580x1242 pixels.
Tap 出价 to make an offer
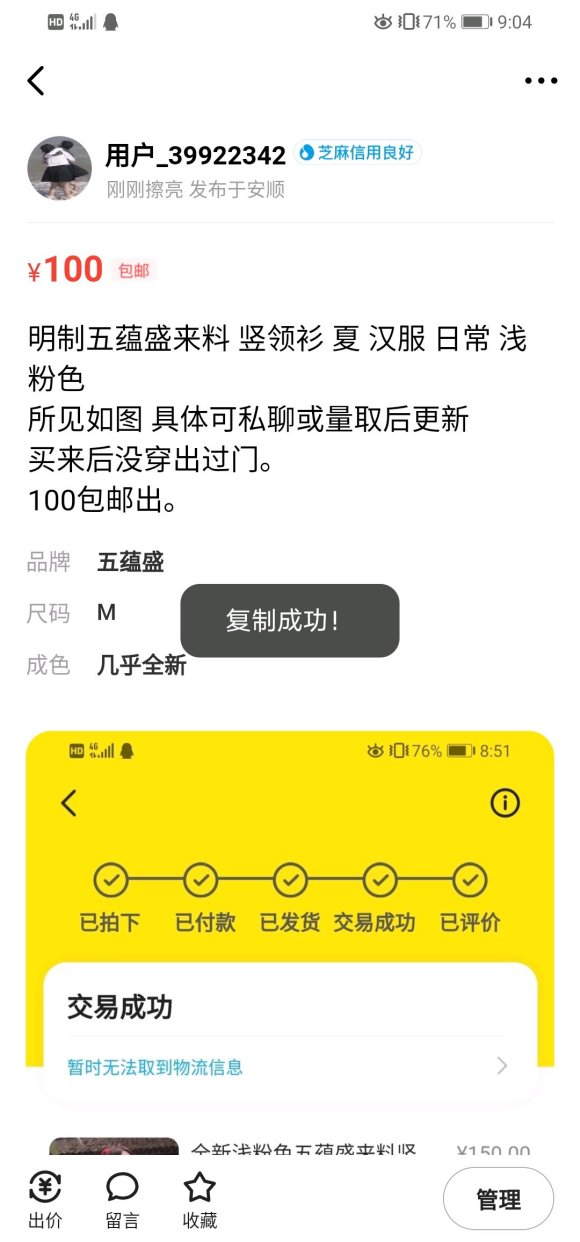[x=45, y=1200]
